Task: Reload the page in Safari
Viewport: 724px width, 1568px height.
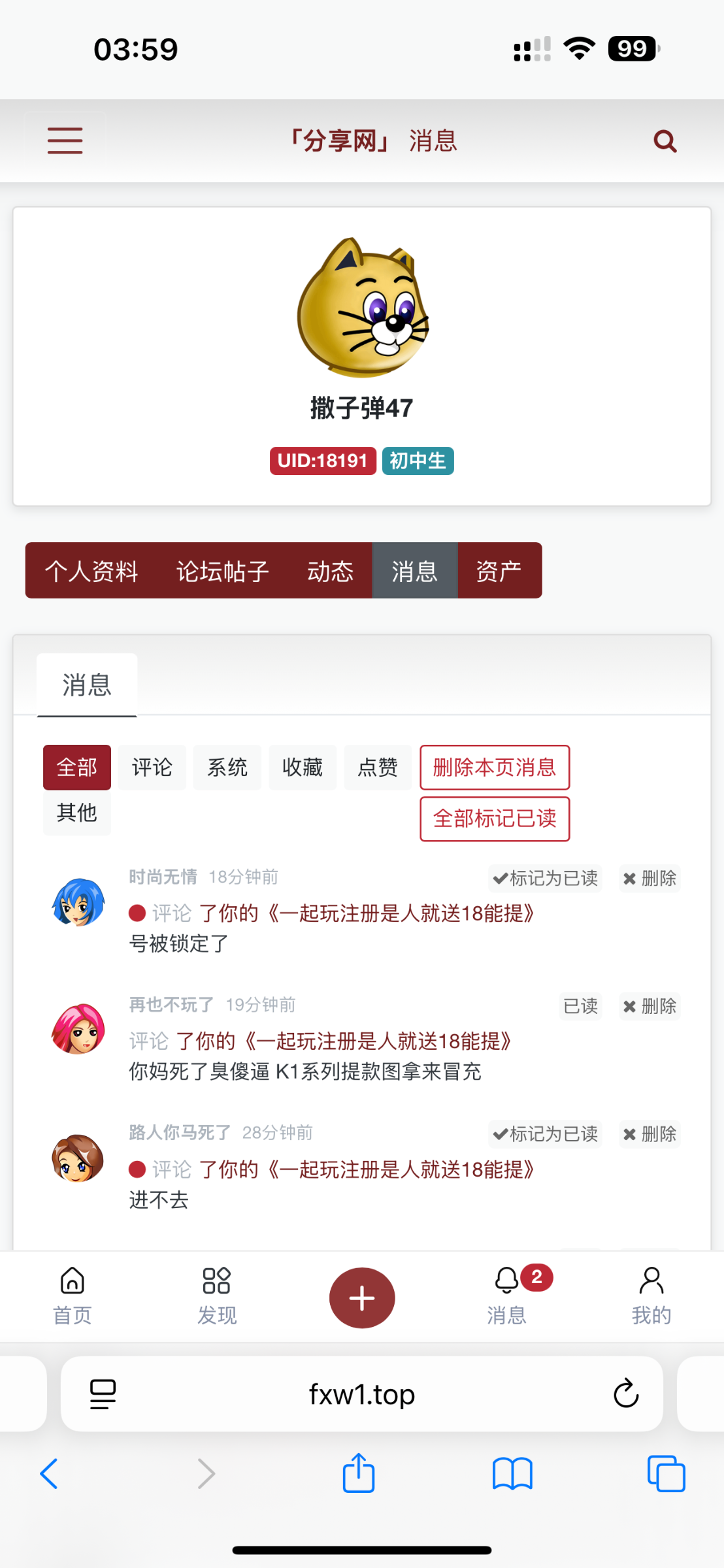Action: [x=625, y=1394]
